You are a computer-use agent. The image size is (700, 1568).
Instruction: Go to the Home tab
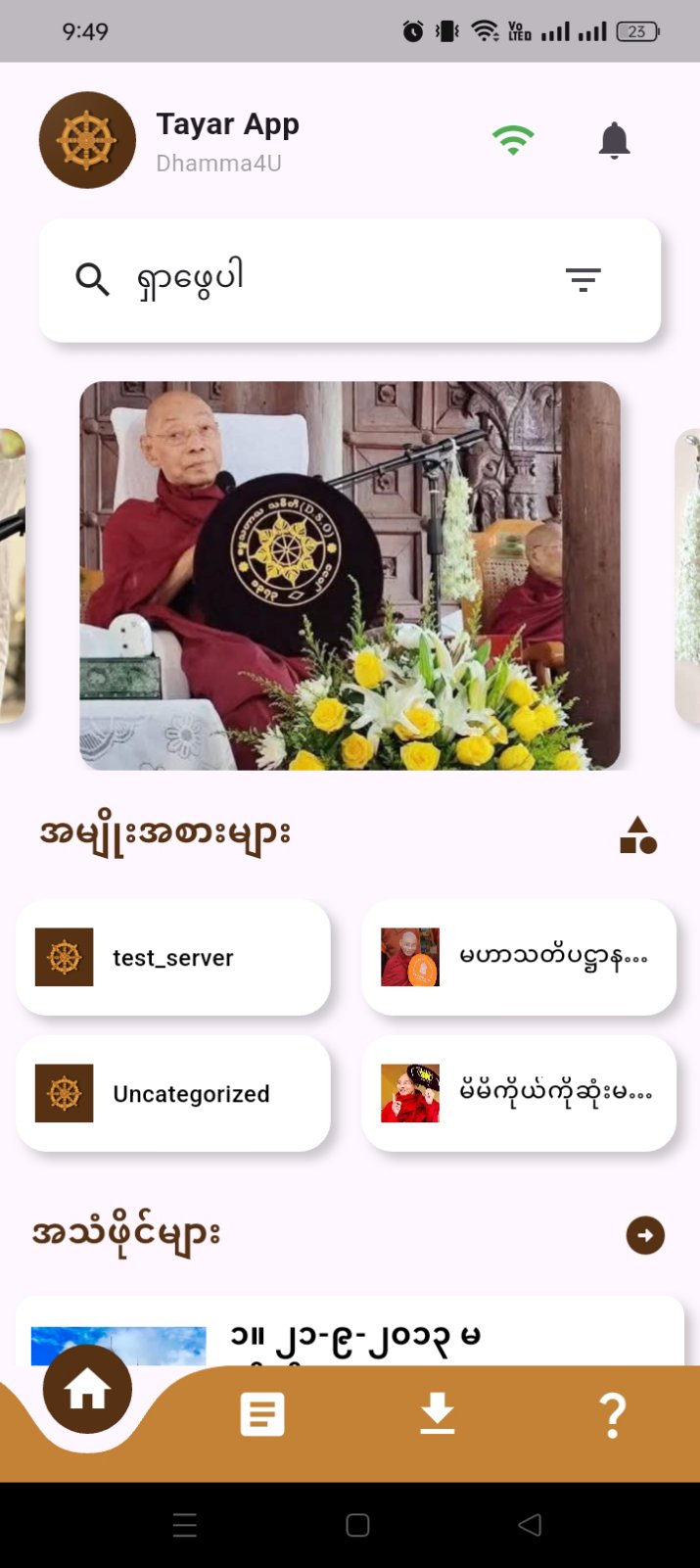[87, 1390]
